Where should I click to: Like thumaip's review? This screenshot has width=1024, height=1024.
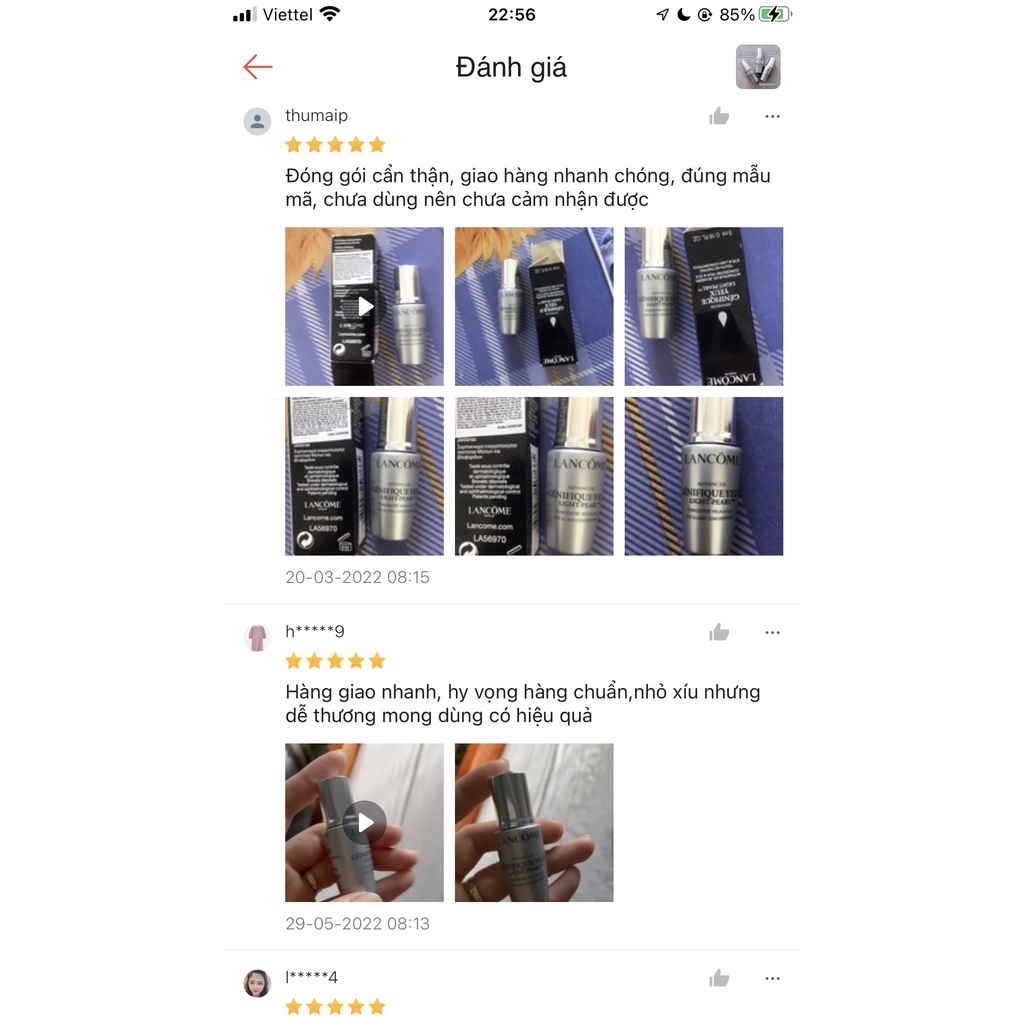pos(719,117)
